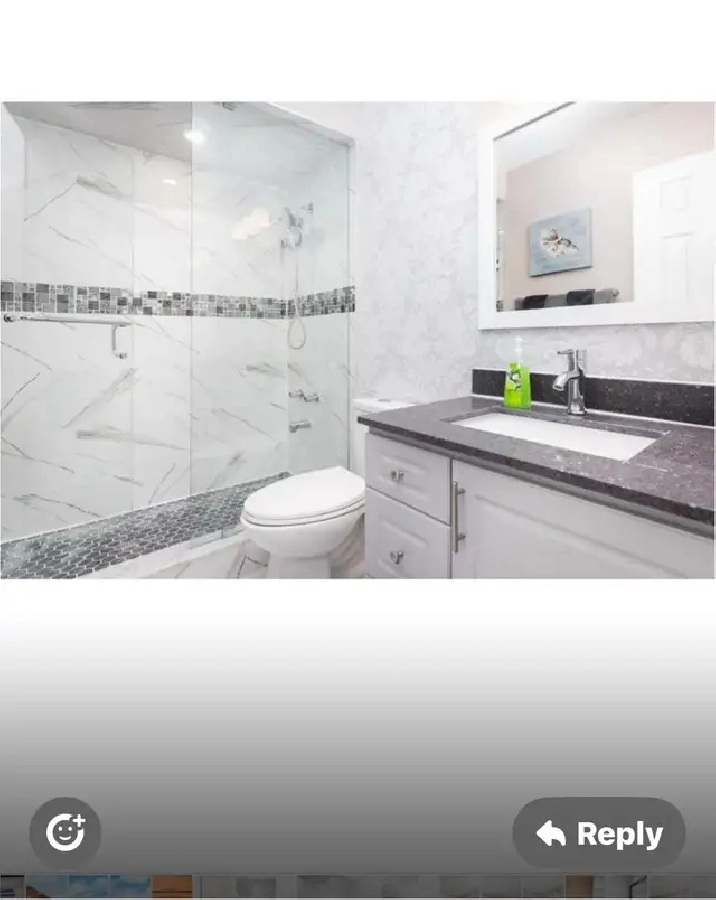Reply to this photo
This screenshot has height=900, width=716.
[599, 833]
